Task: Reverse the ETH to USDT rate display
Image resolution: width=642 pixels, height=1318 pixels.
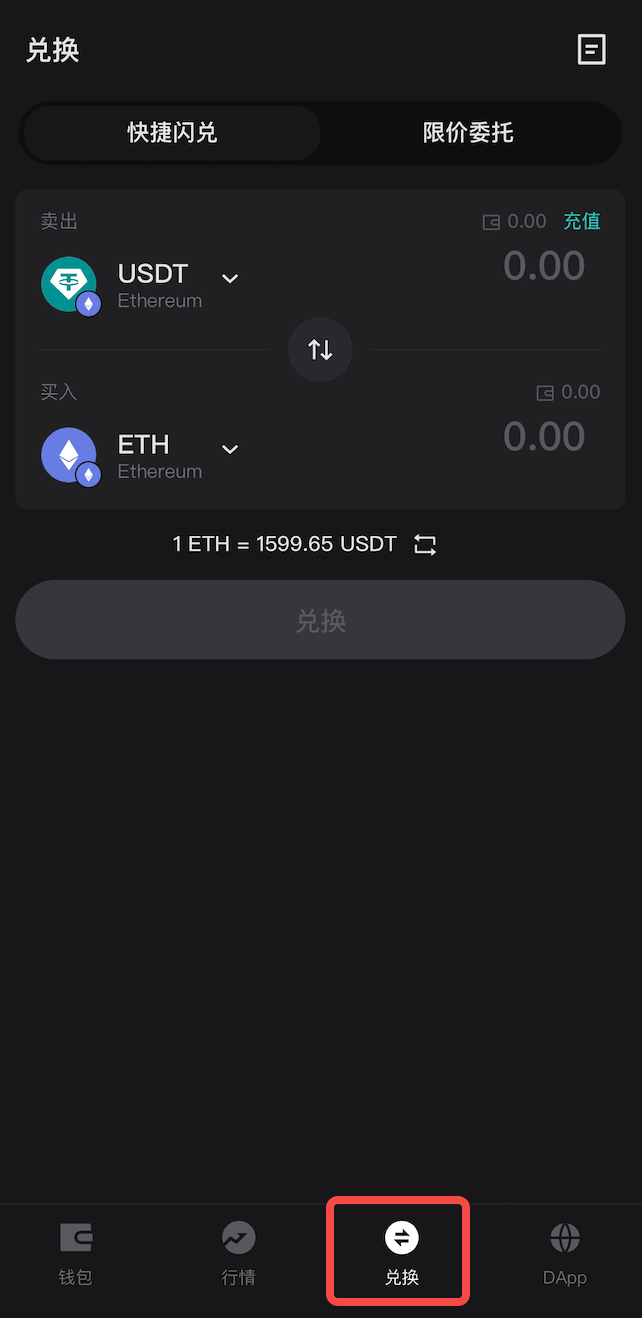Action: [425, 545]
